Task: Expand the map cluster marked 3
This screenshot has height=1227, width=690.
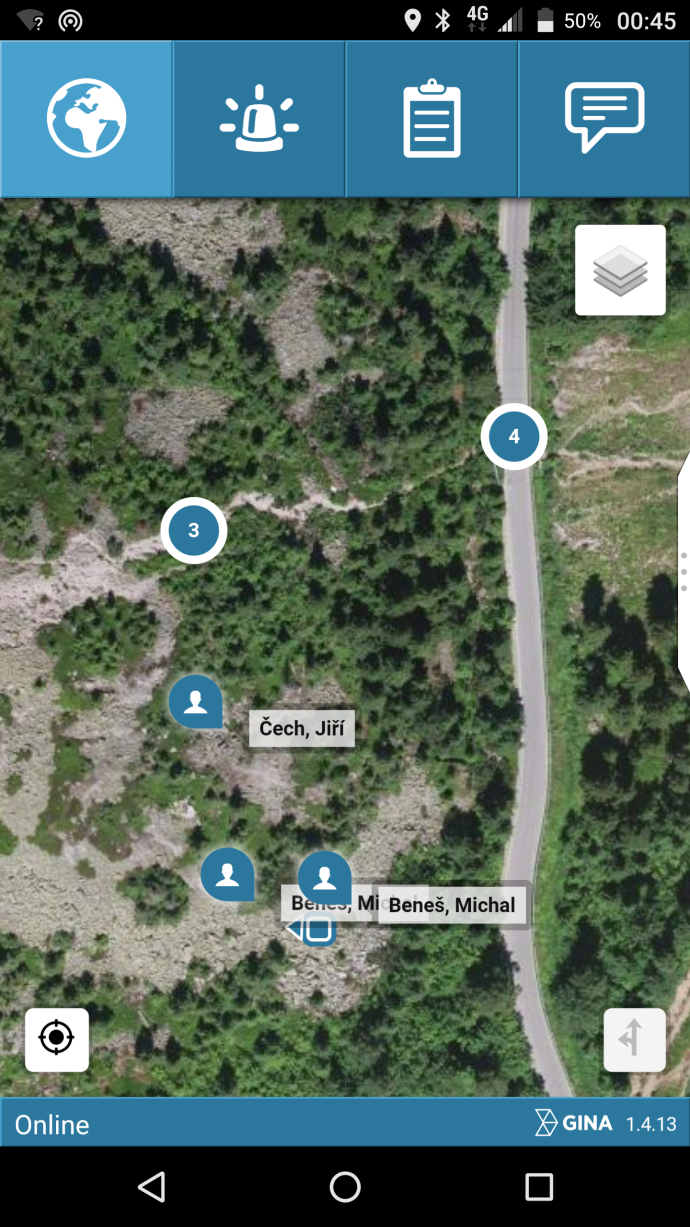Action: (x=194, y=530)
